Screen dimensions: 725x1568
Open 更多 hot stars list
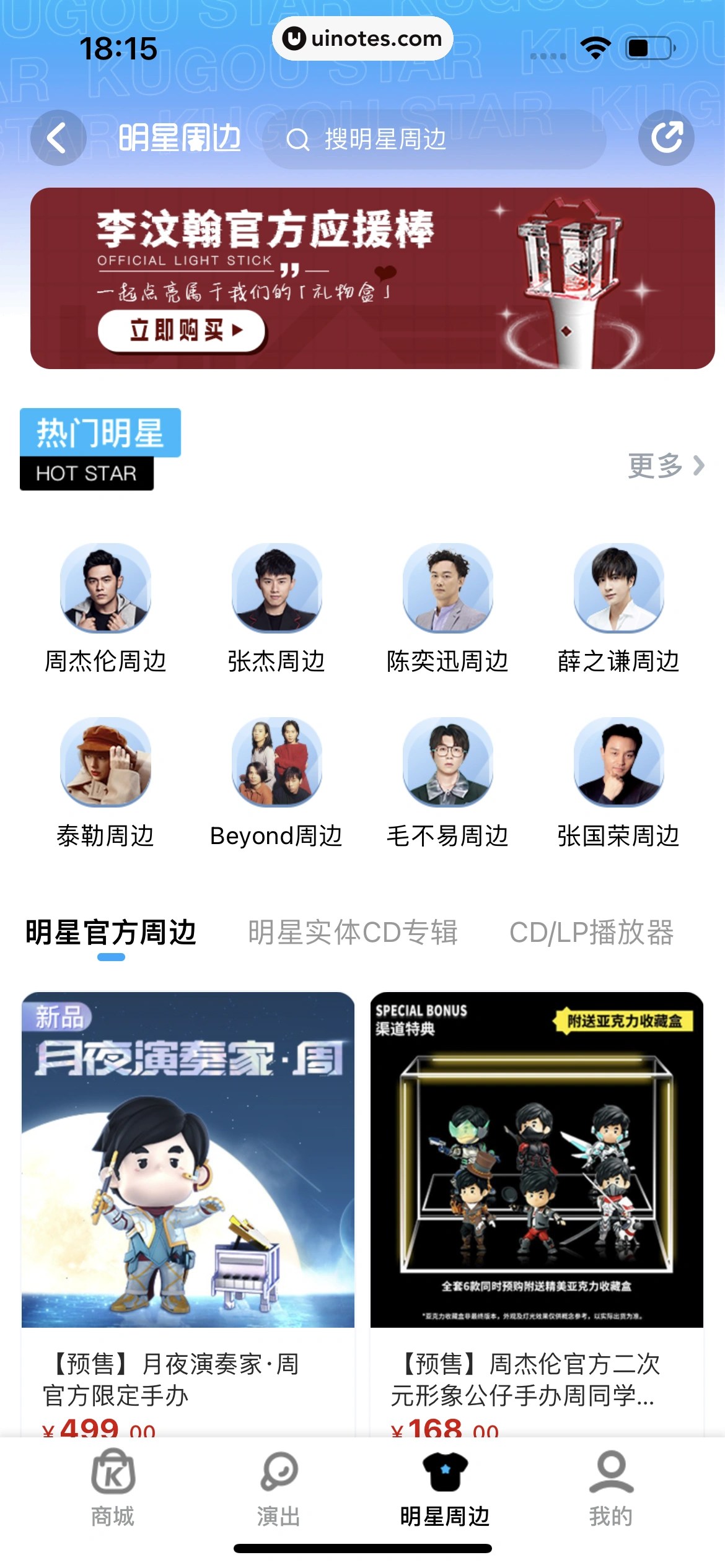pos(666,466)
